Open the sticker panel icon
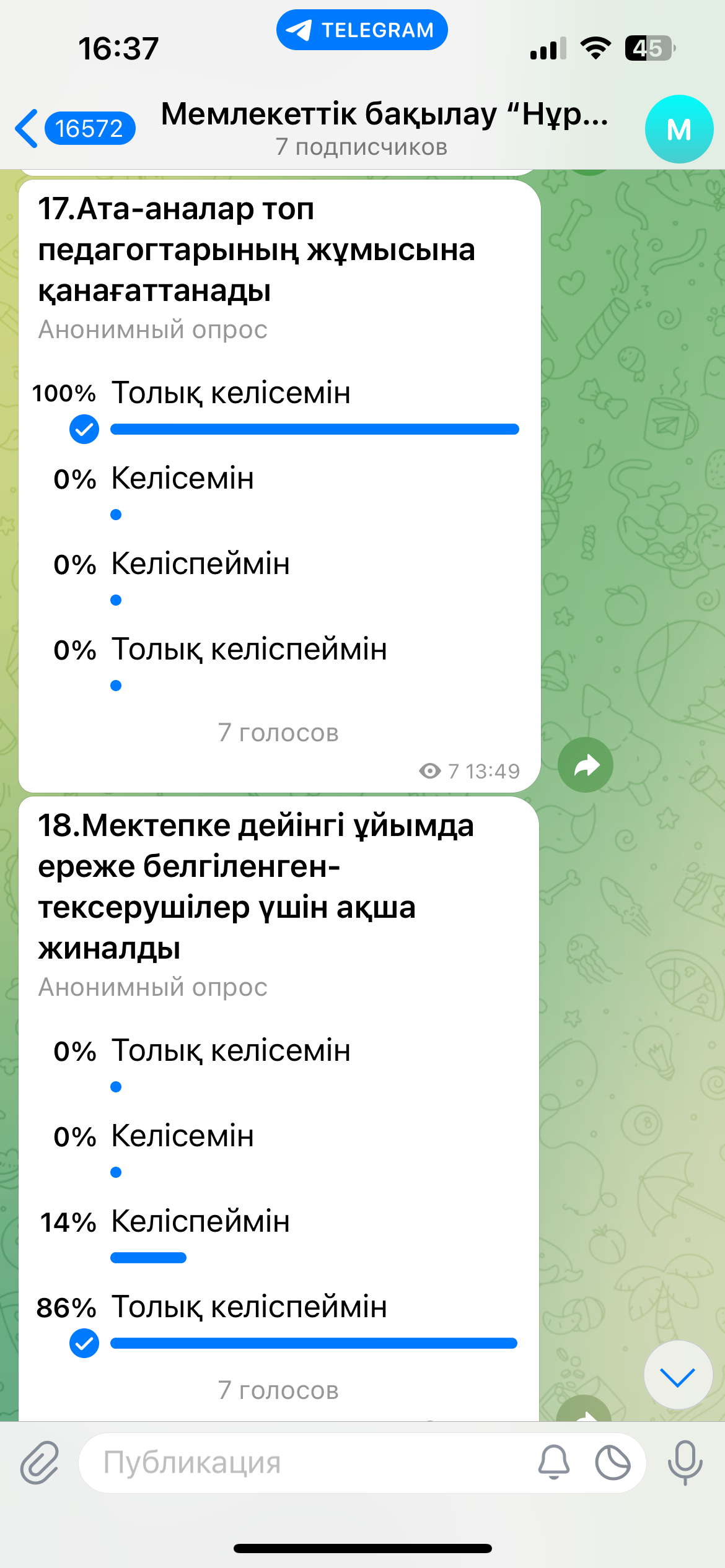 pos(613,1463)
